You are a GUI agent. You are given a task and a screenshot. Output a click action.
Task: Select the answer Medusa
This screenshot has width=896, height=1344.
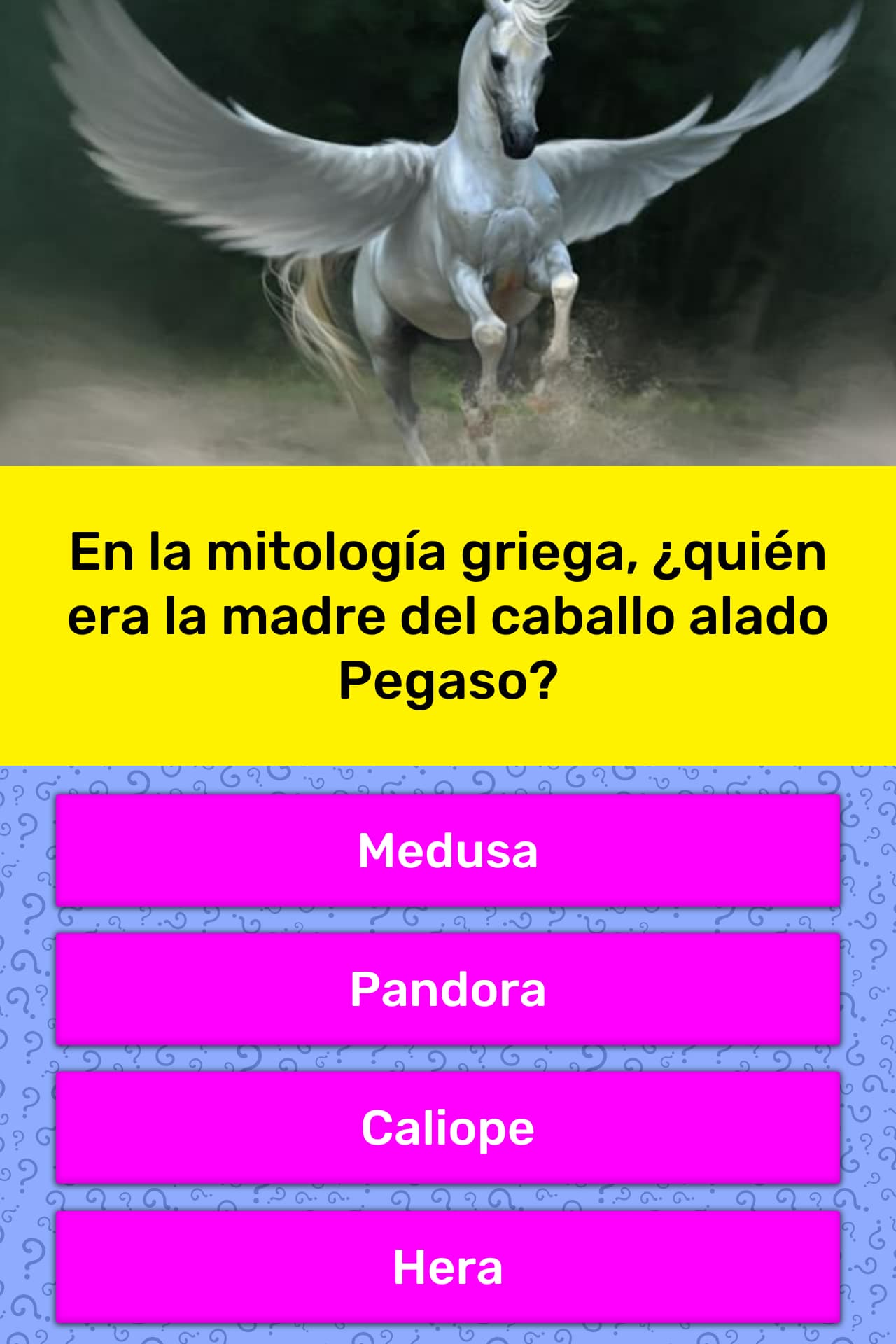coord(448,850)
